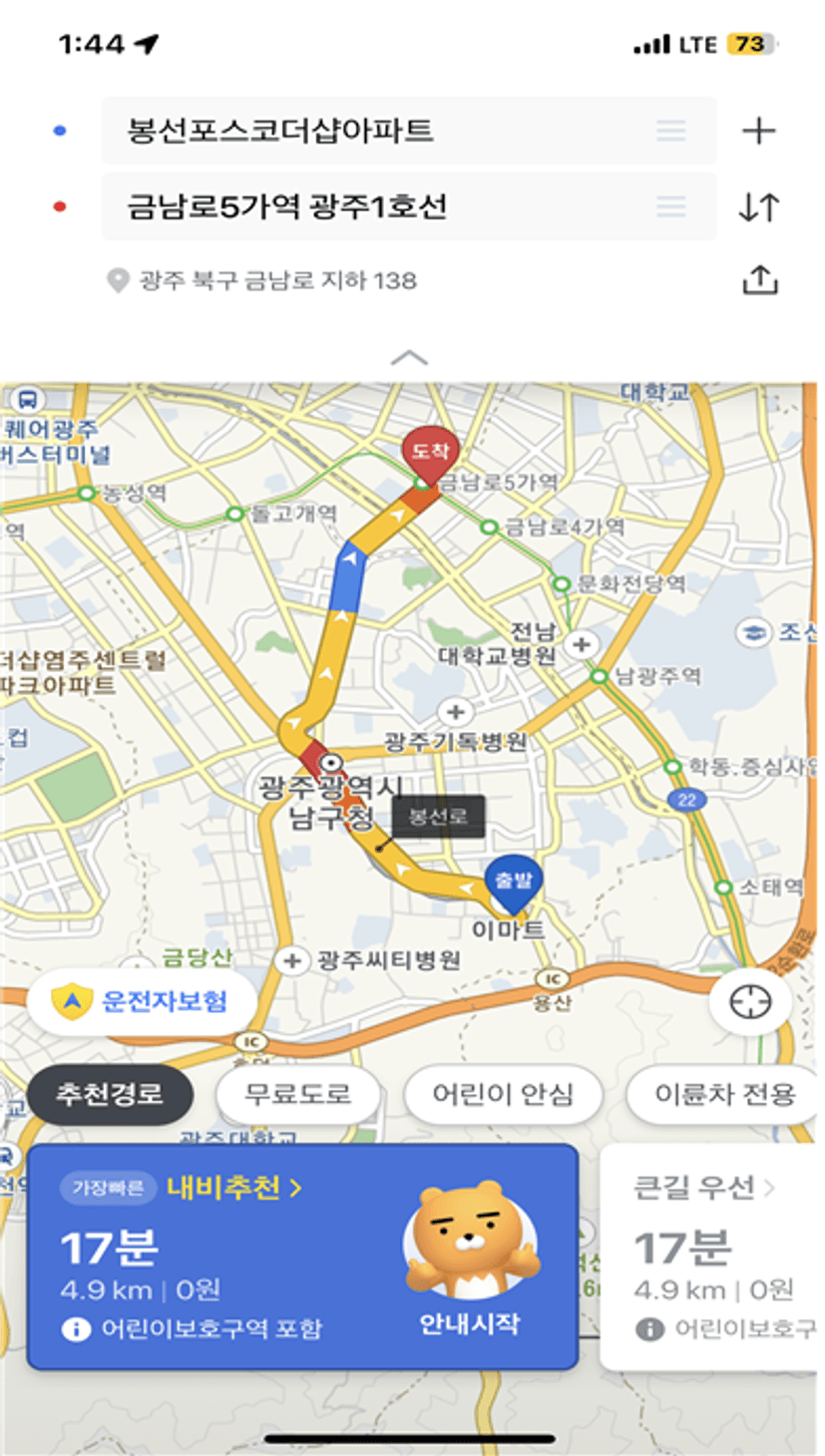Switch to the 어린이 안심 route chip

(x=503, y=1094)
